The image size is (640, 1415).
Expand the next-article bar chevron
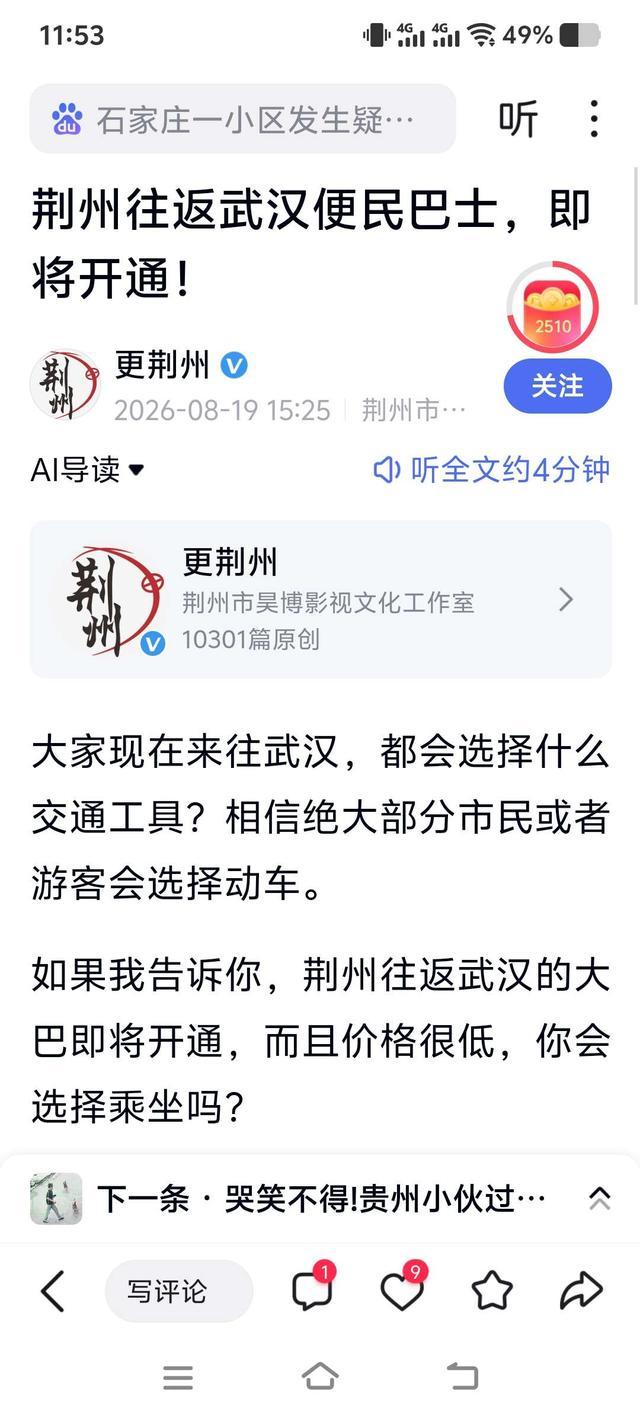click(599, 1198)
